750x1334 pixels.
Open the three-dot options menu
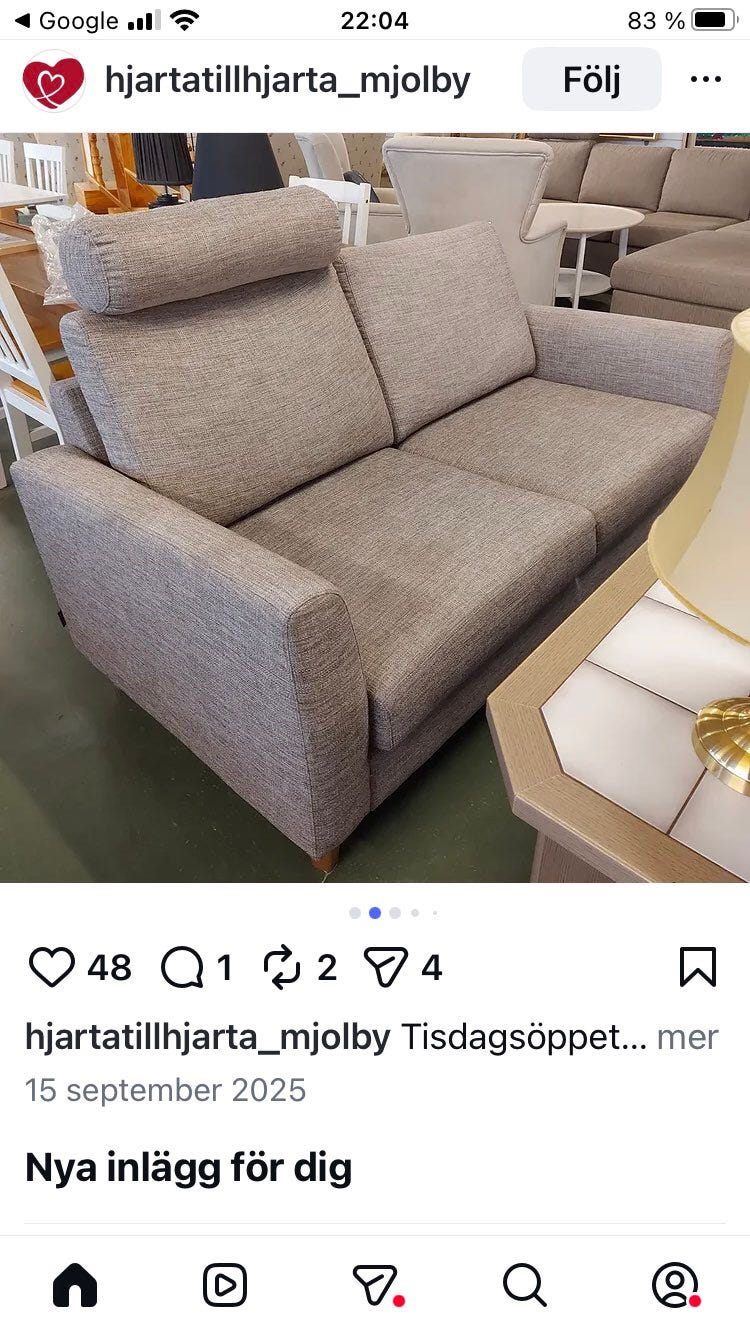click(707, 80)
